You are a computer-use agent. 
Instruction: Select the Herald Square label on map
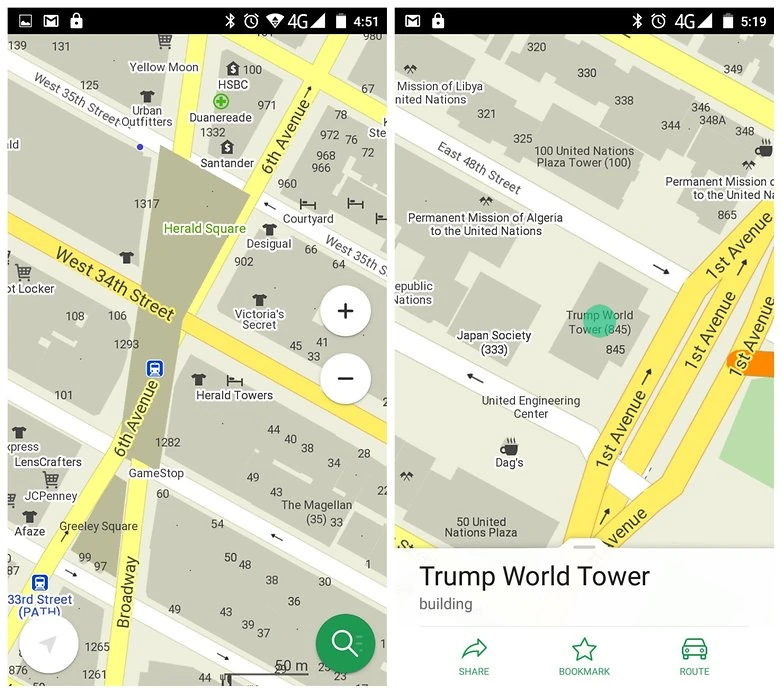coord(204,229)
